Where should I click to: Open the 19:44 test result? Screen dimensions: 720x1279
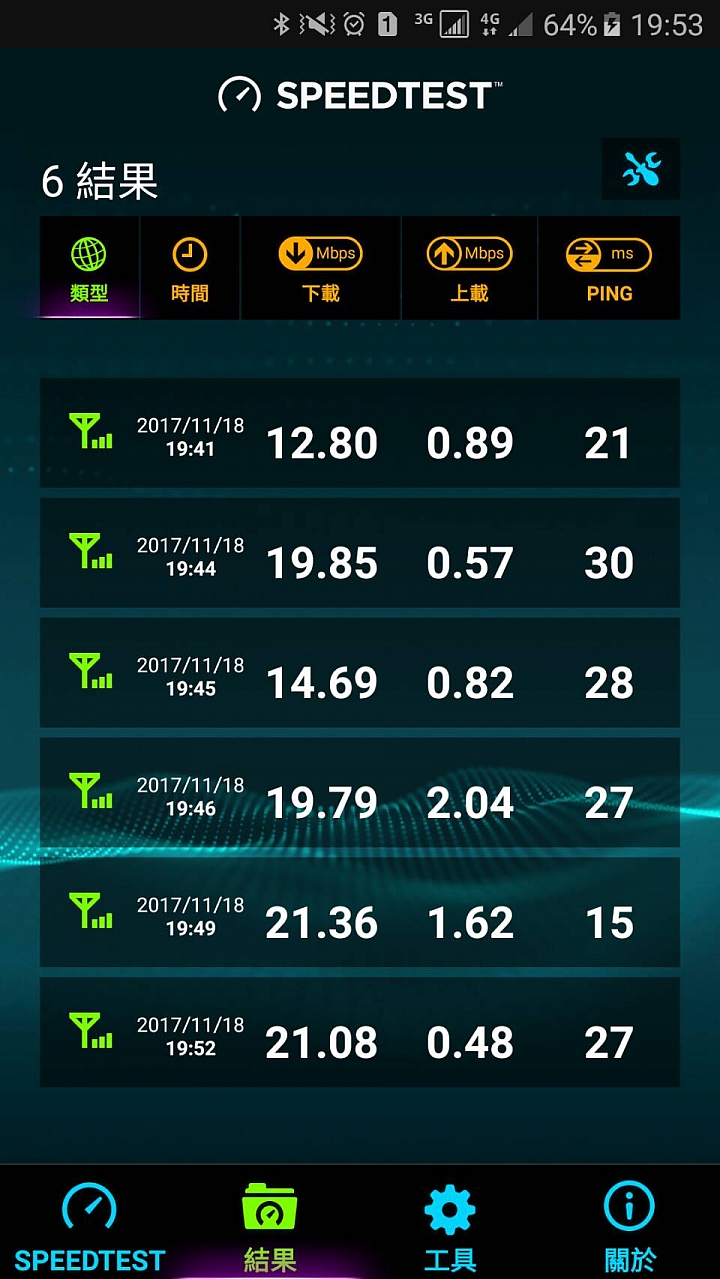[360, 553]
